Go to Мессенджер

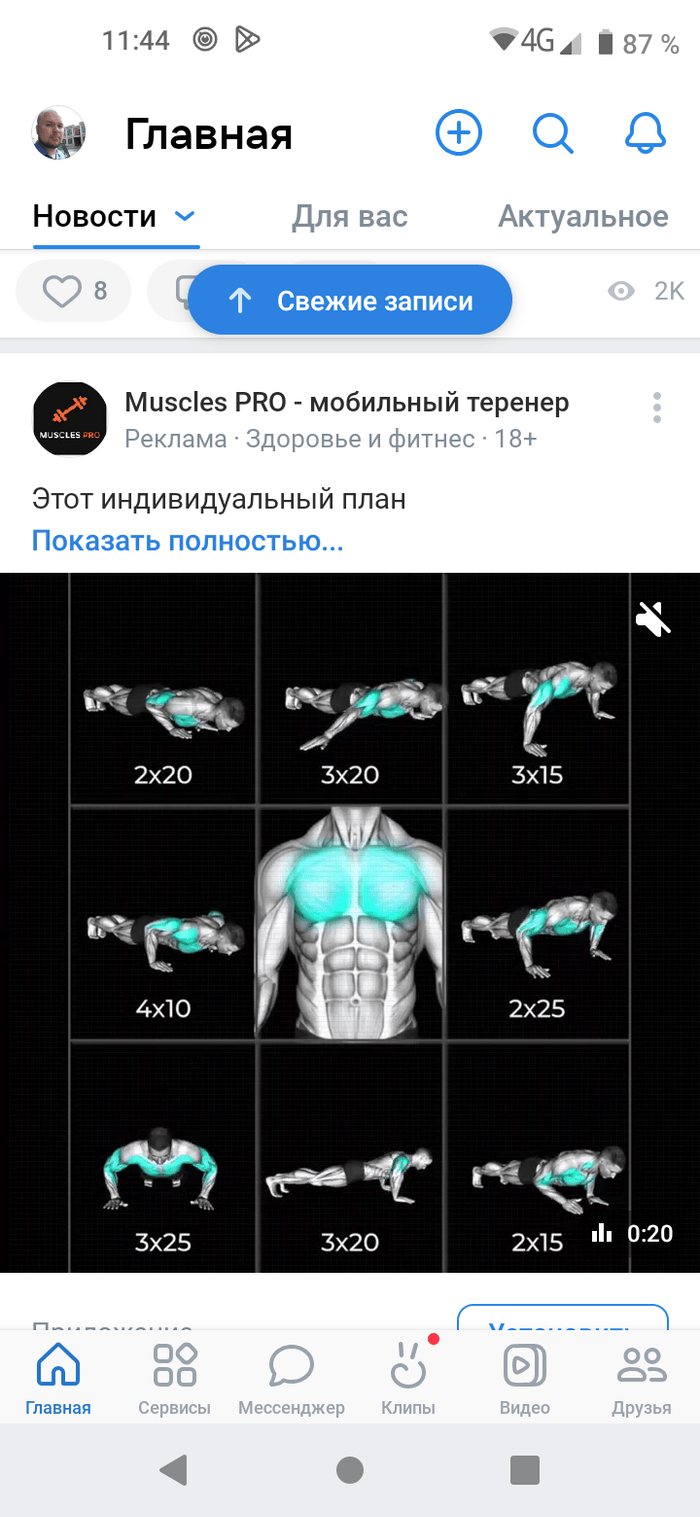click(x=291, y=1379)
